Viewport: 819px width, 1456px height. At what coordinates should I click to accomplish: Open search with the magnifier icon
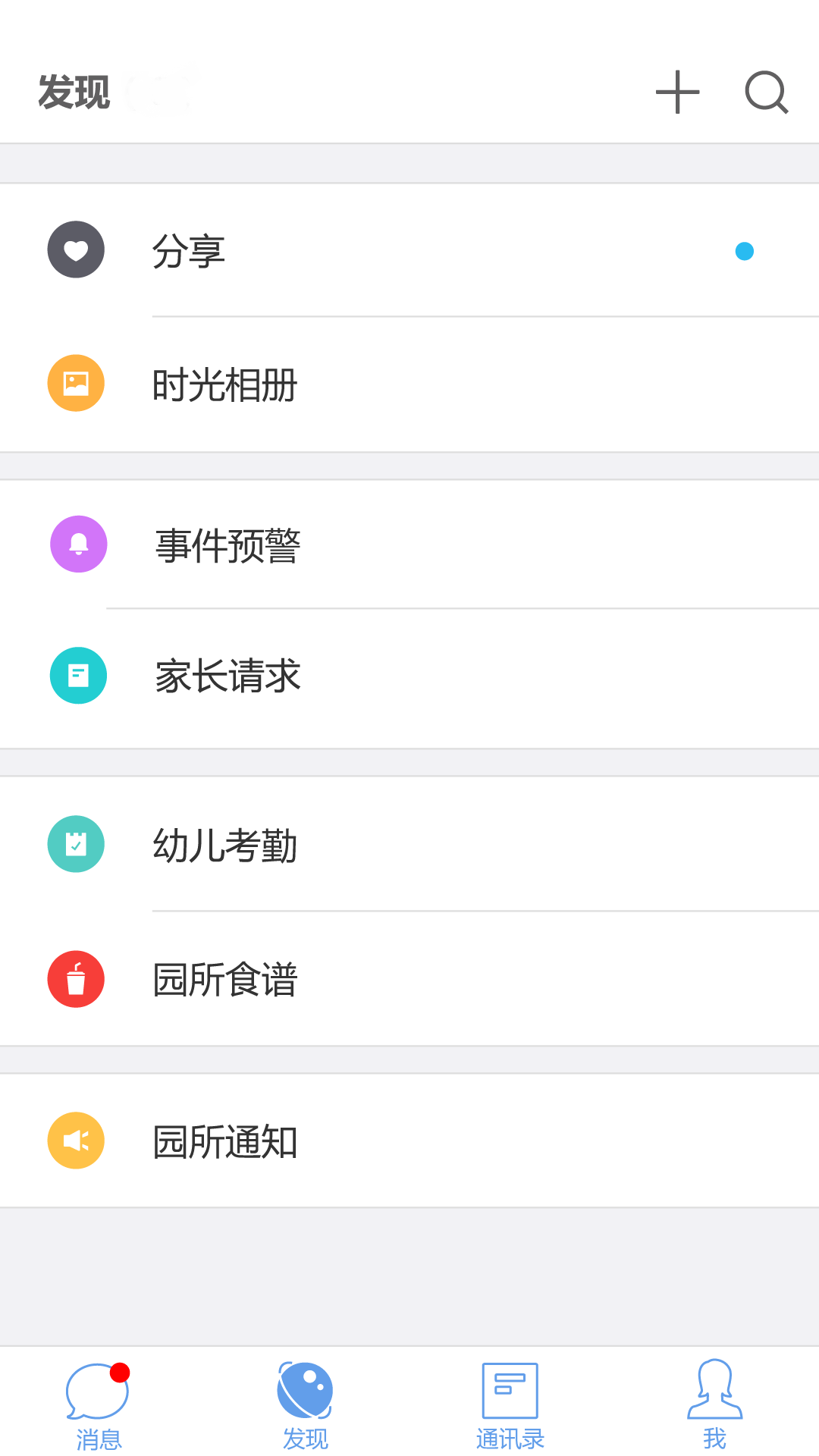(766, 93)
